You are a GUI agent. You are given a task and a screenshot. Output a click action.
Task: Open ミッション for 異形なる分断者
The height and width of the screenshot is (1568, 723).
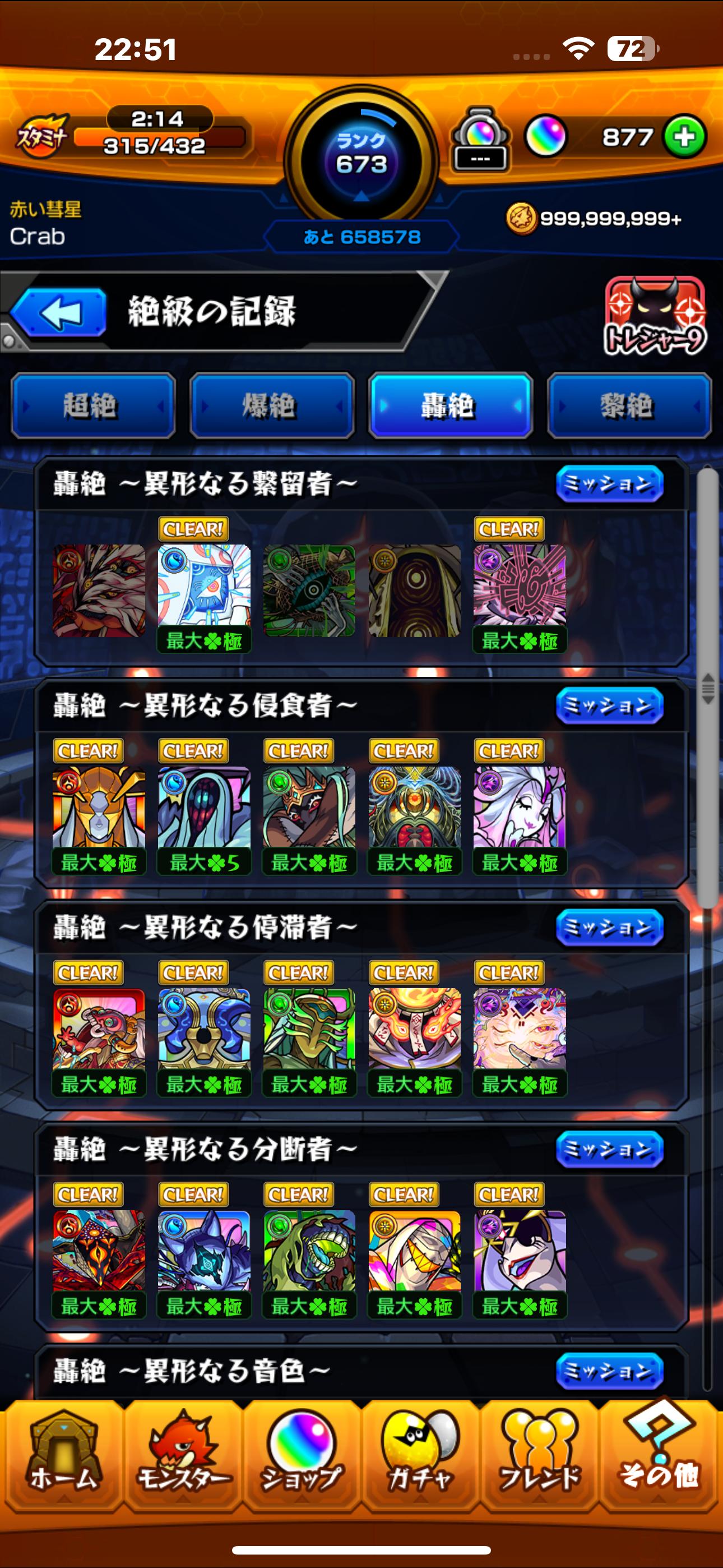609,1149
